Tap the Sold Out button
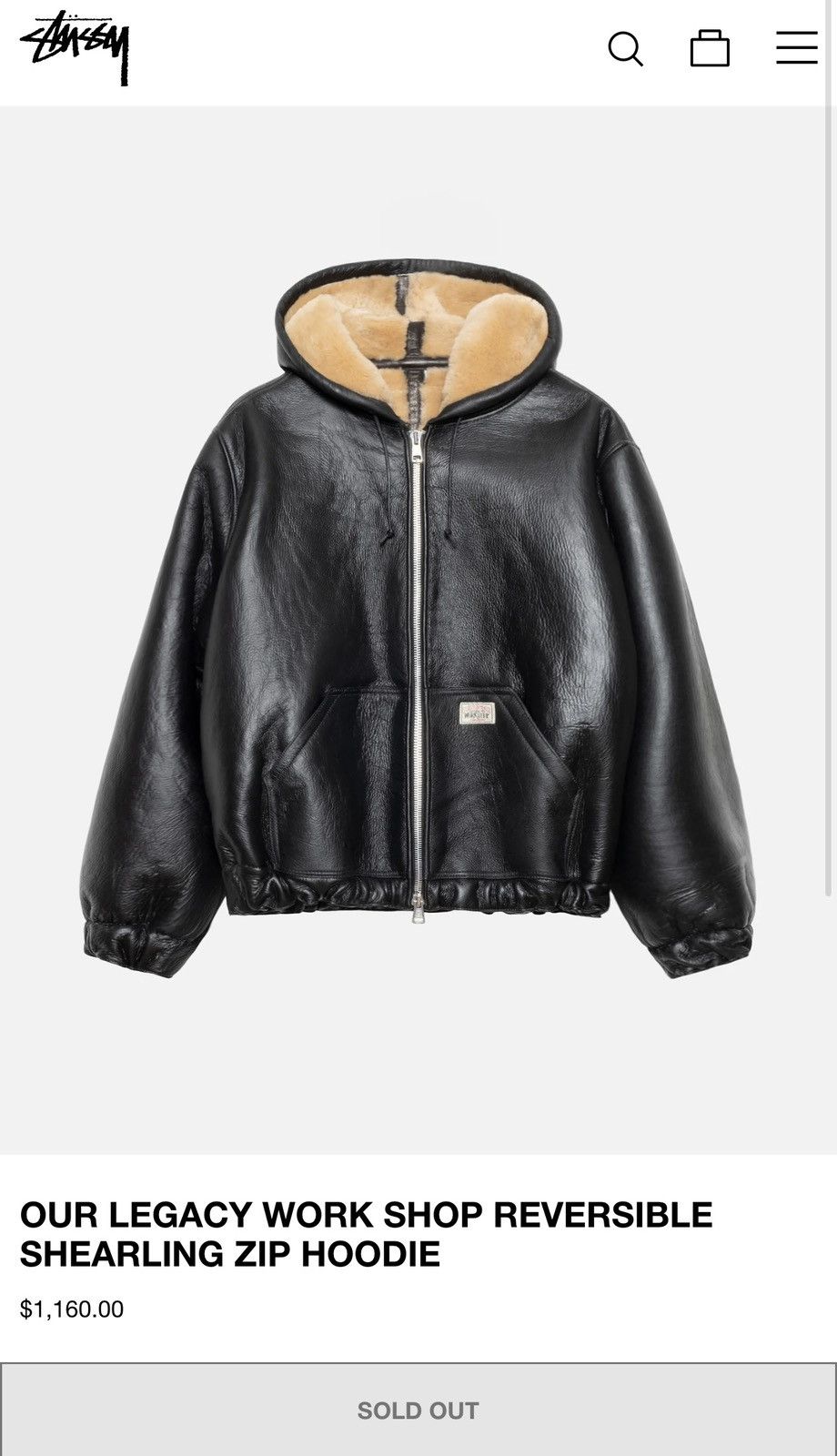 [x=418, y=1410]
